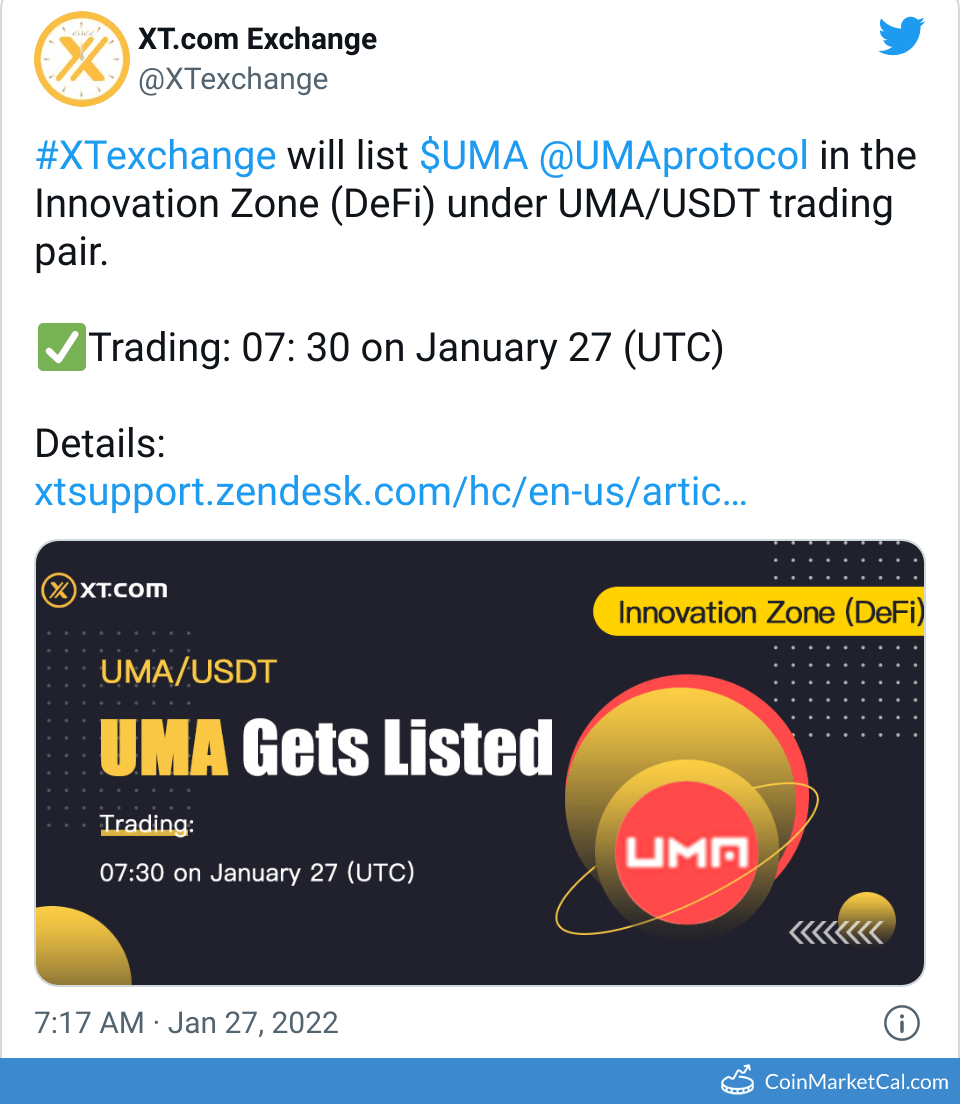Open the #XTexchange hashtag
The height and width of the screenshot is (1104, 960).
click(x=155, y=156)
